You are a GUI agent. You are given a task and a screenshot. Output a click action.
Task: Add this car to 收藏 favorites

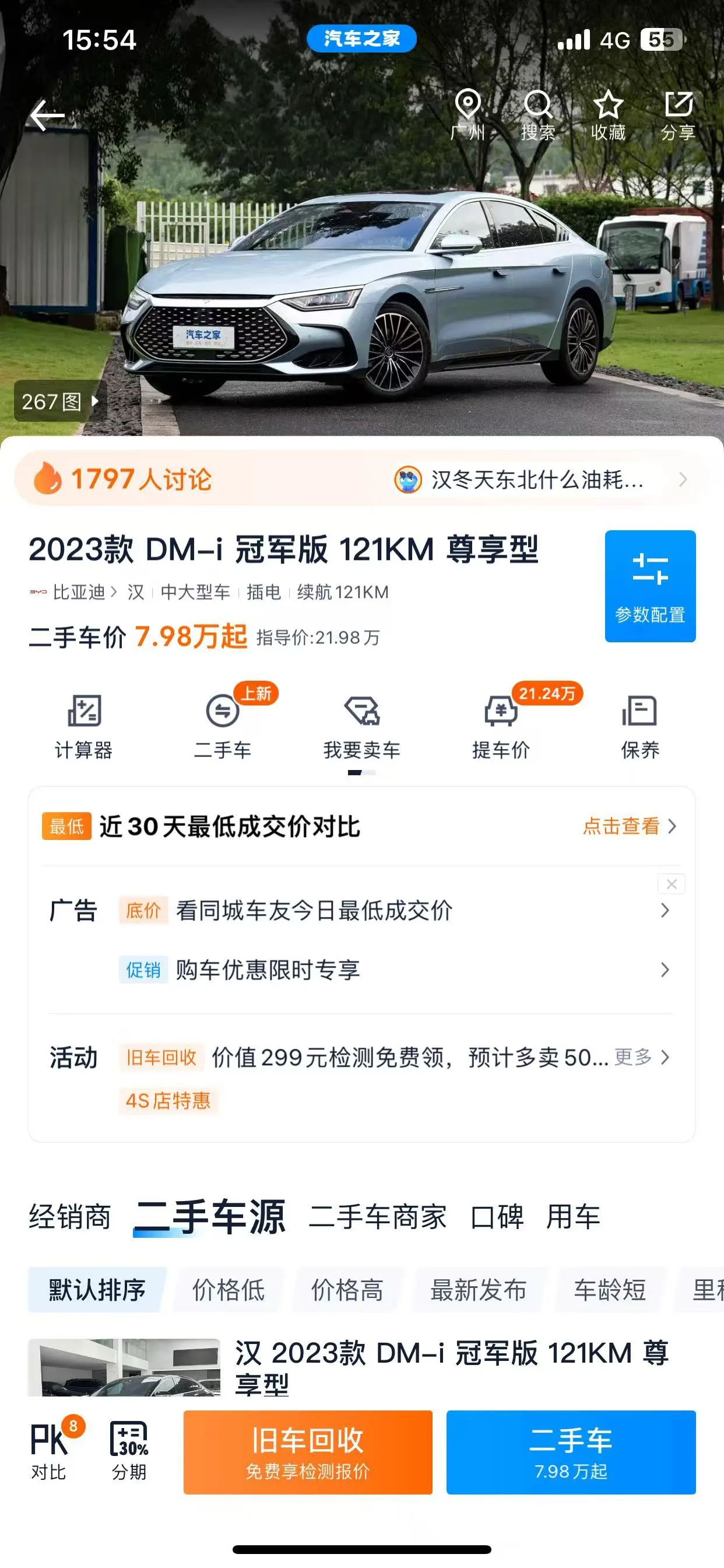coord(608,114)
